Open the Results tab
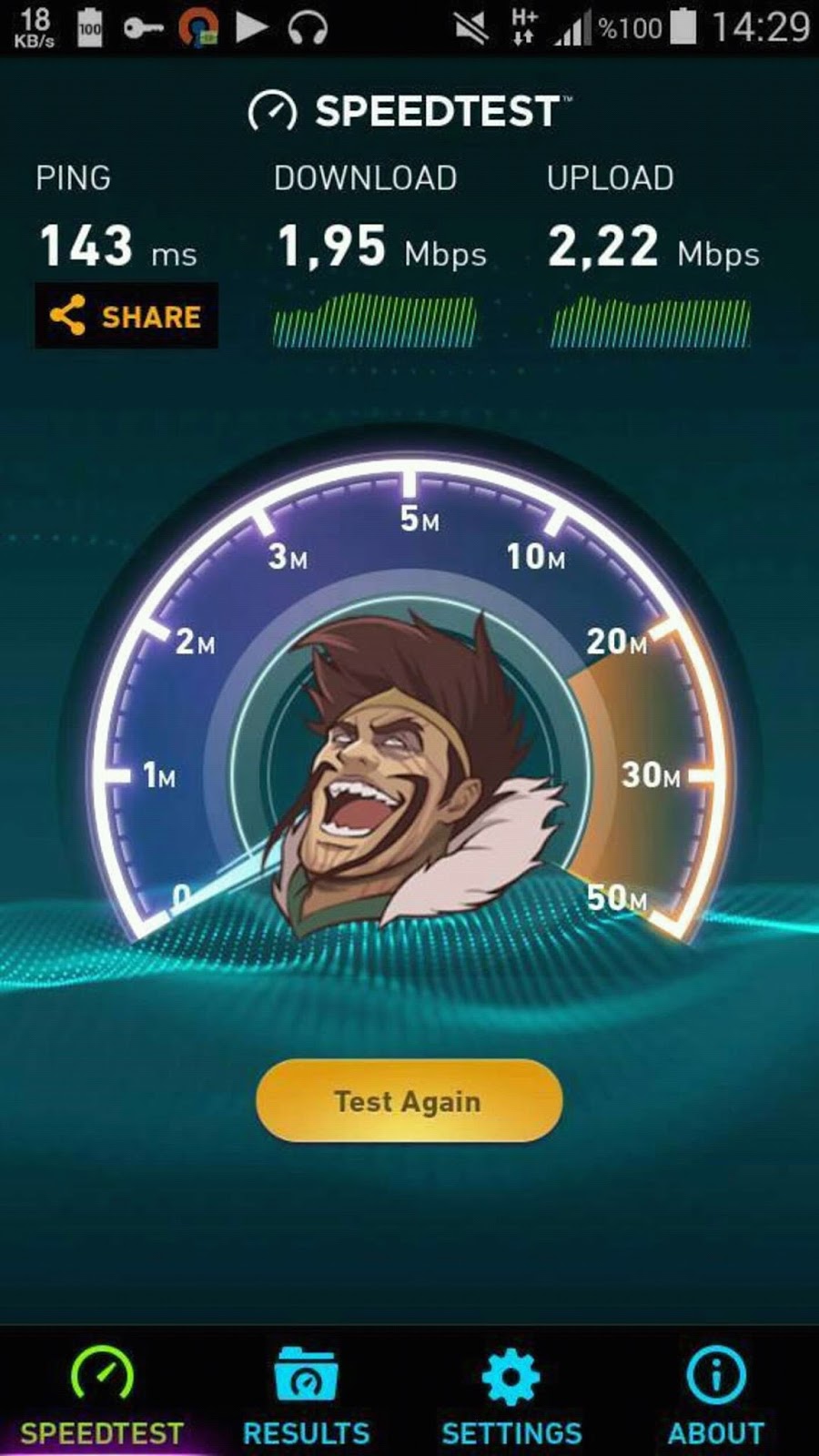 pos(306,1395)
